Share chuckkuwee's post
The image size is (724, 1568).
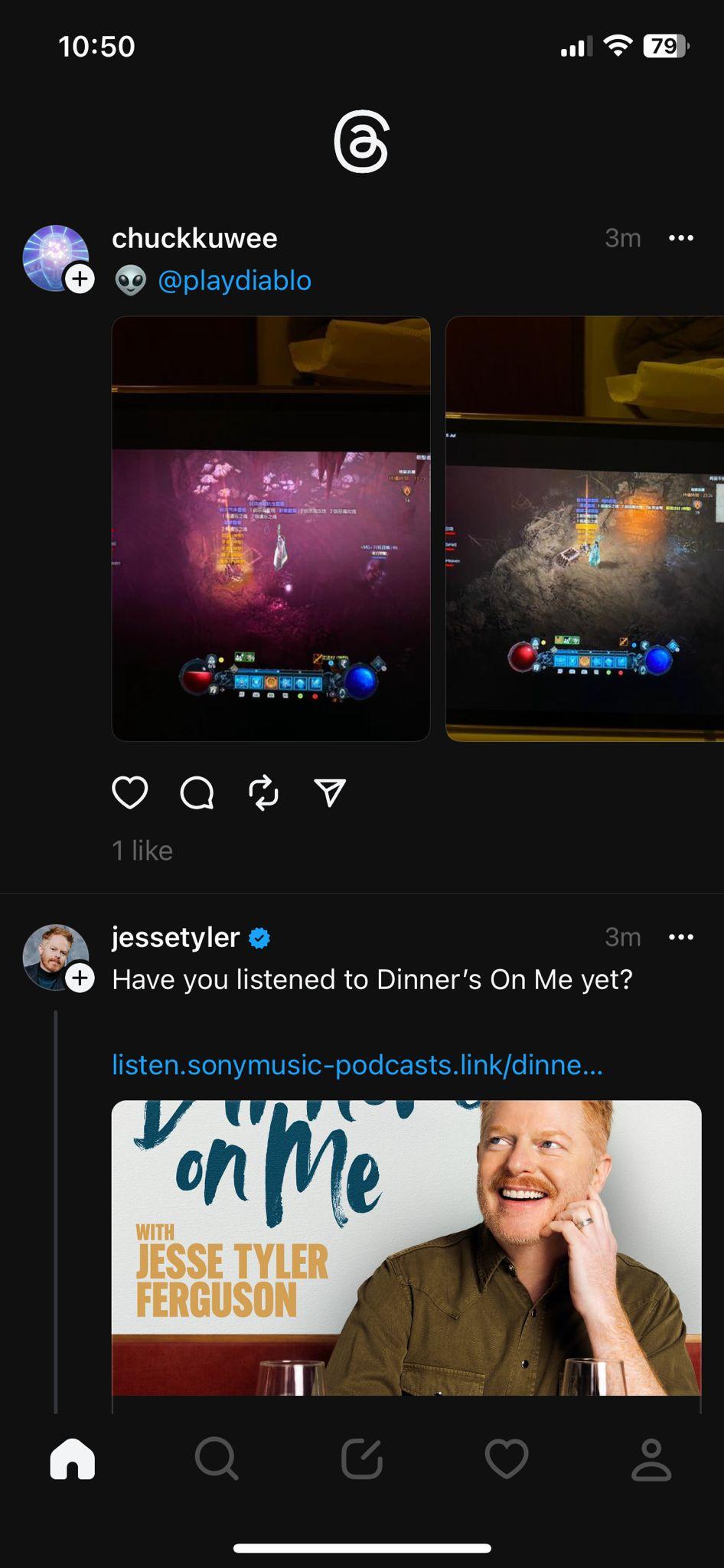(330, 792)
